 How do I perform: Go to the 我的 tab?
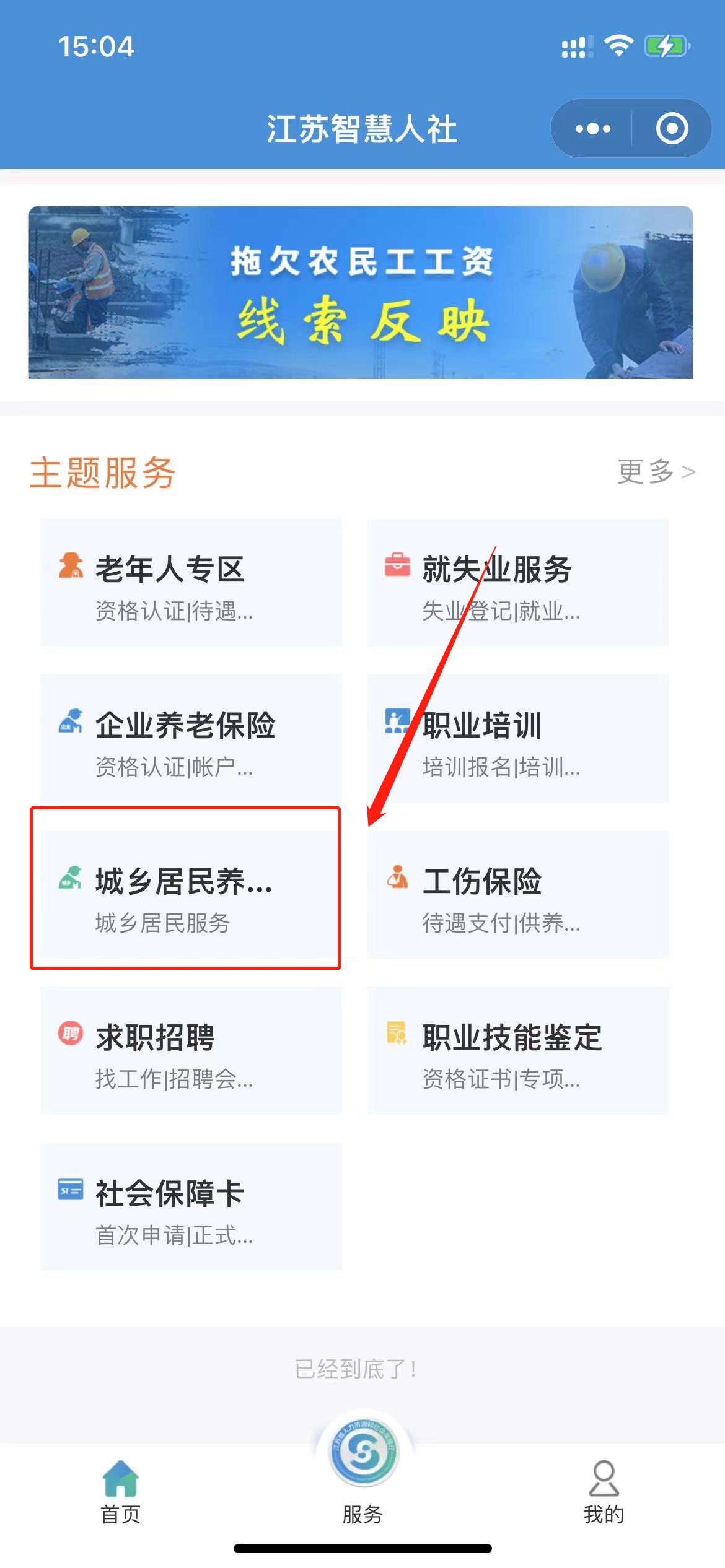(x=604, y=1491)
